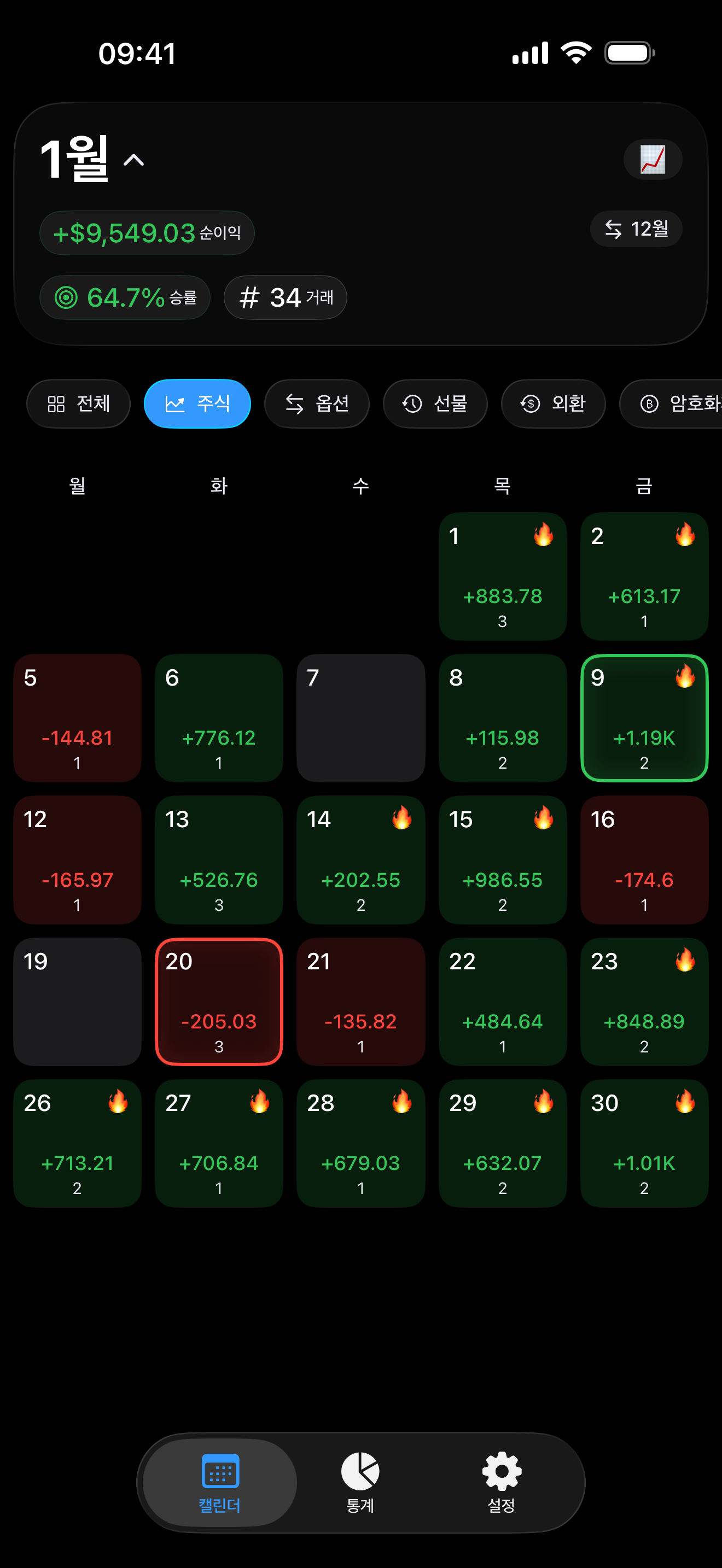Viewport: 722px width, 1568px height.
Task: Open day 30 with +1.01K
Action: pos(644,1143)
